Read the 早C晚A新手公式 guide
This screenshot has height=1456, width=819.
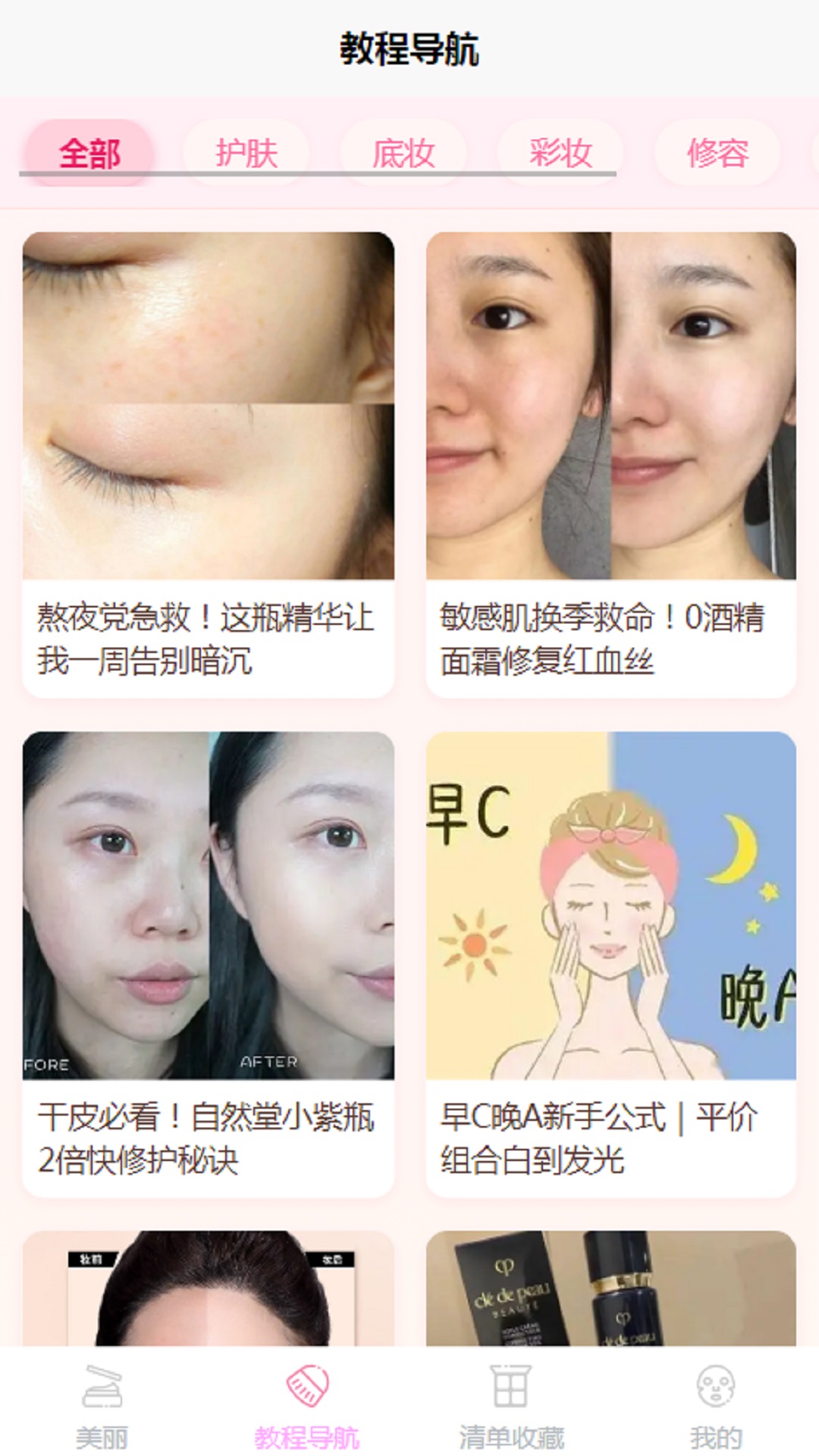pos(611,963)
